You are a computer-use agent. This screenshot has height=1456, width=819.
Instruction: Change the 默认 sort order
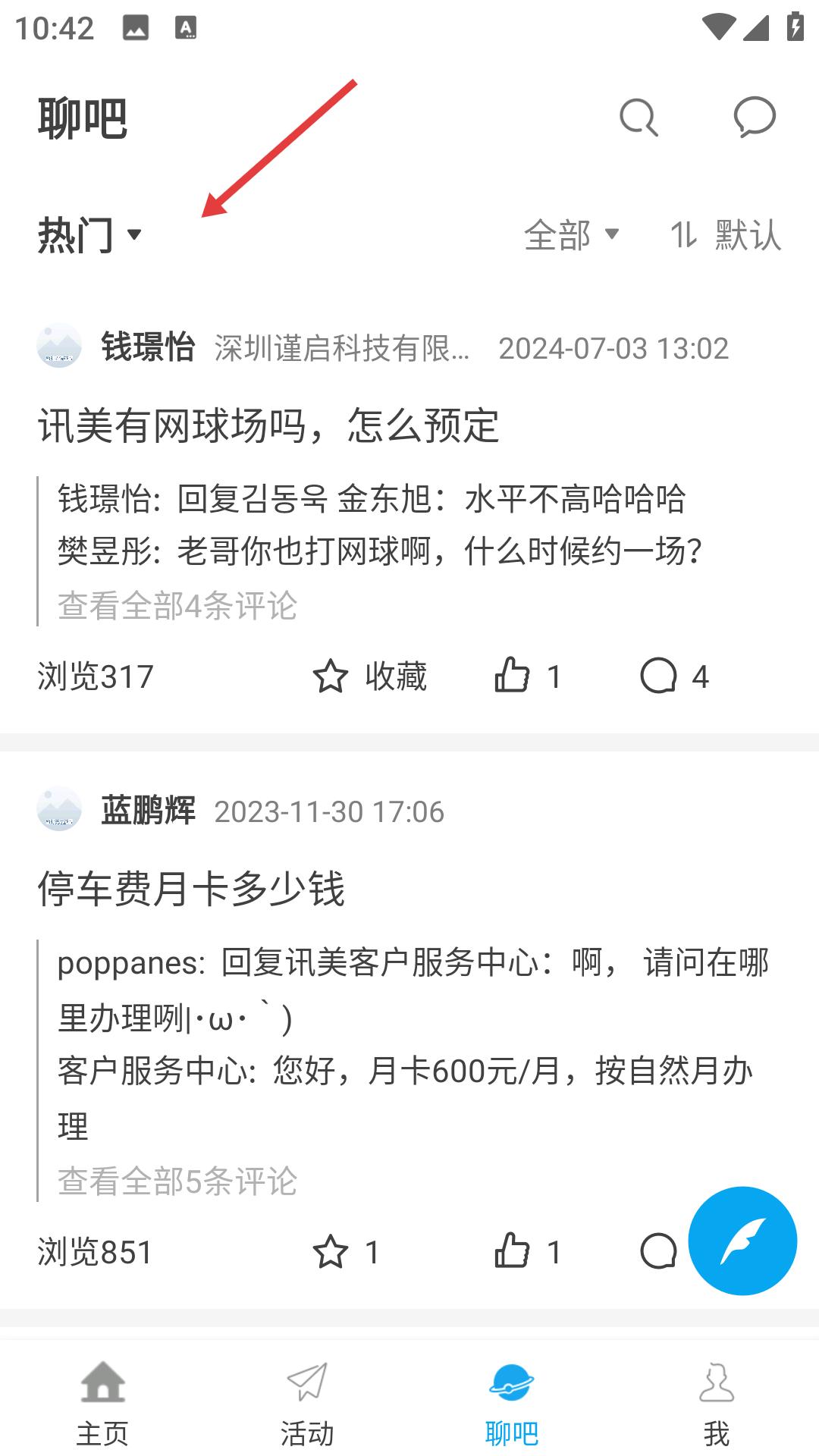point(726,234)
